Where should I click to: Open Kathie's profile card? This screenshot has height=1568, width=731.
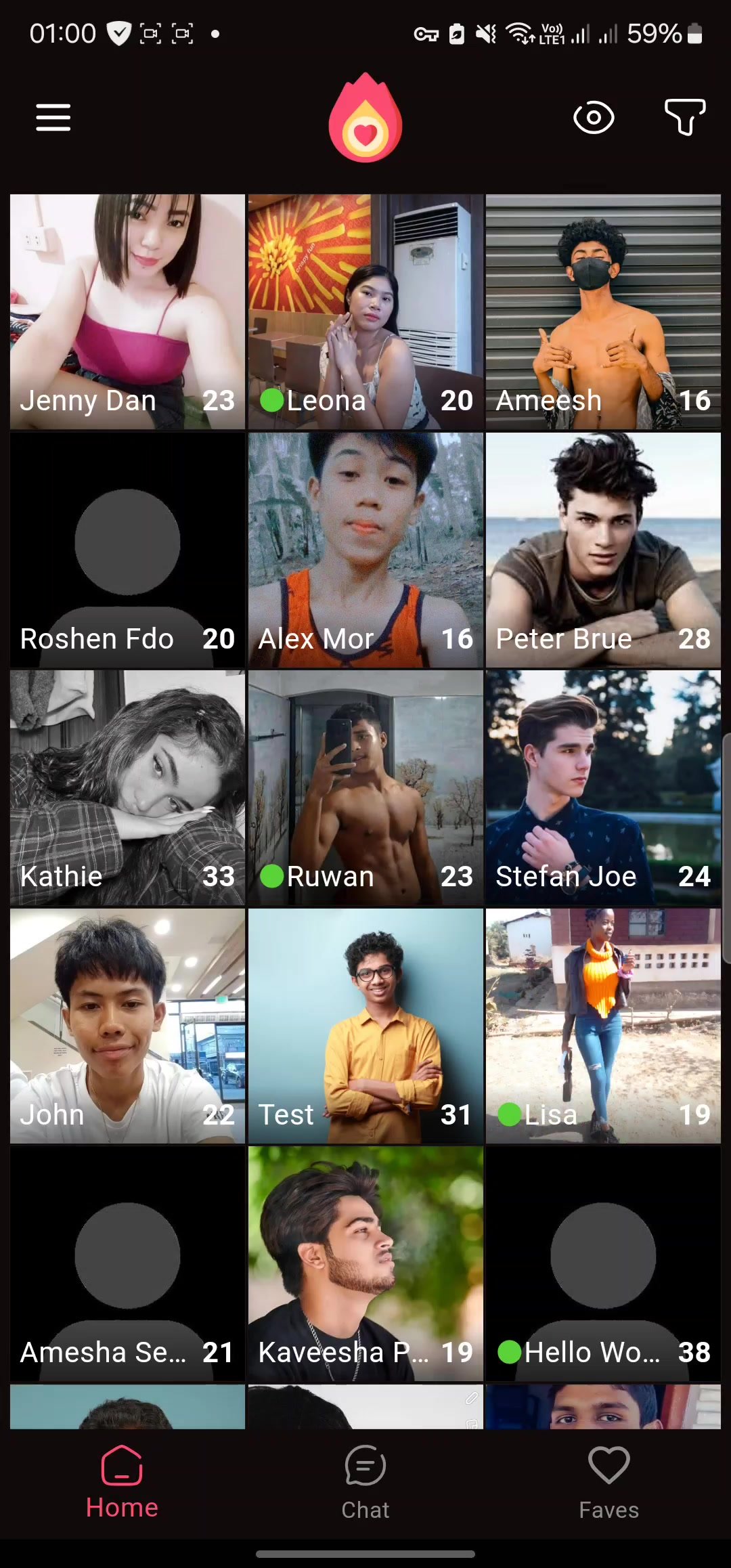(127, 787)
